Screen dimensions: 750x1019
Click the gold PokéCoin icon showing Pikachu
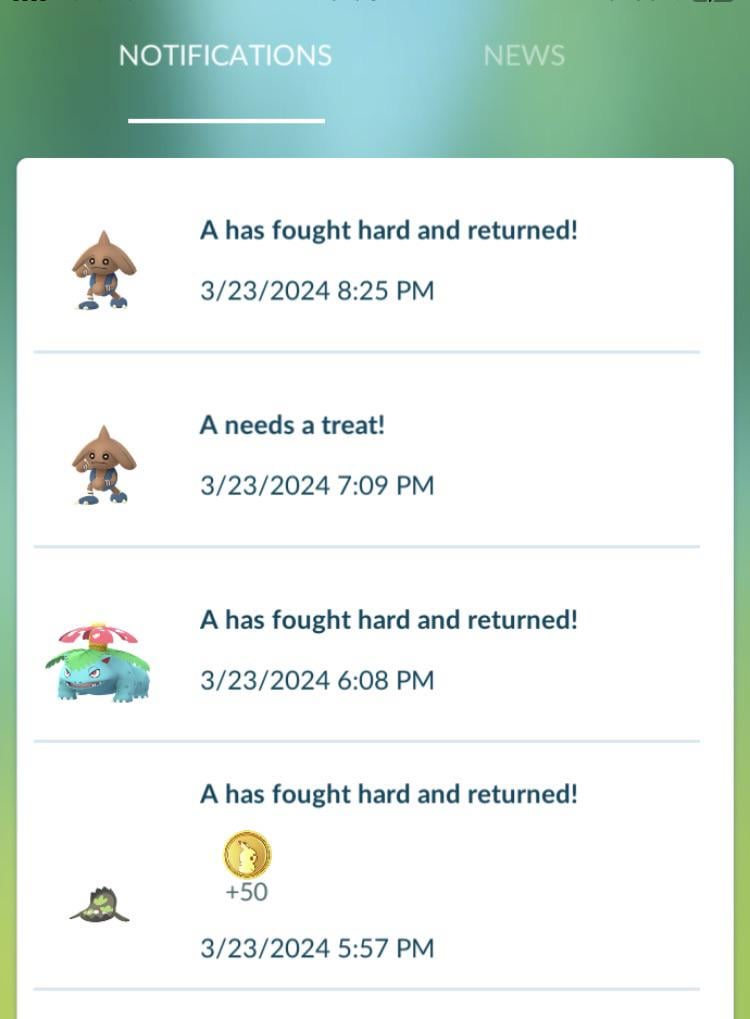click(246, 855)
